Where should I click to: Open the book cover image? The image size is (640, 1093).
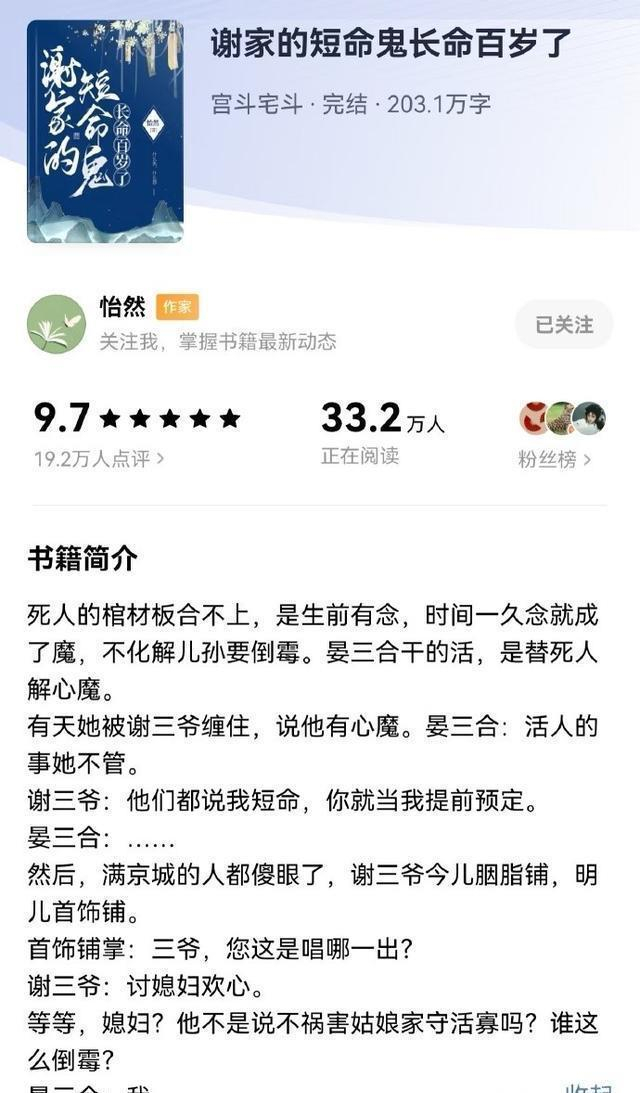(x=105, y=131)
